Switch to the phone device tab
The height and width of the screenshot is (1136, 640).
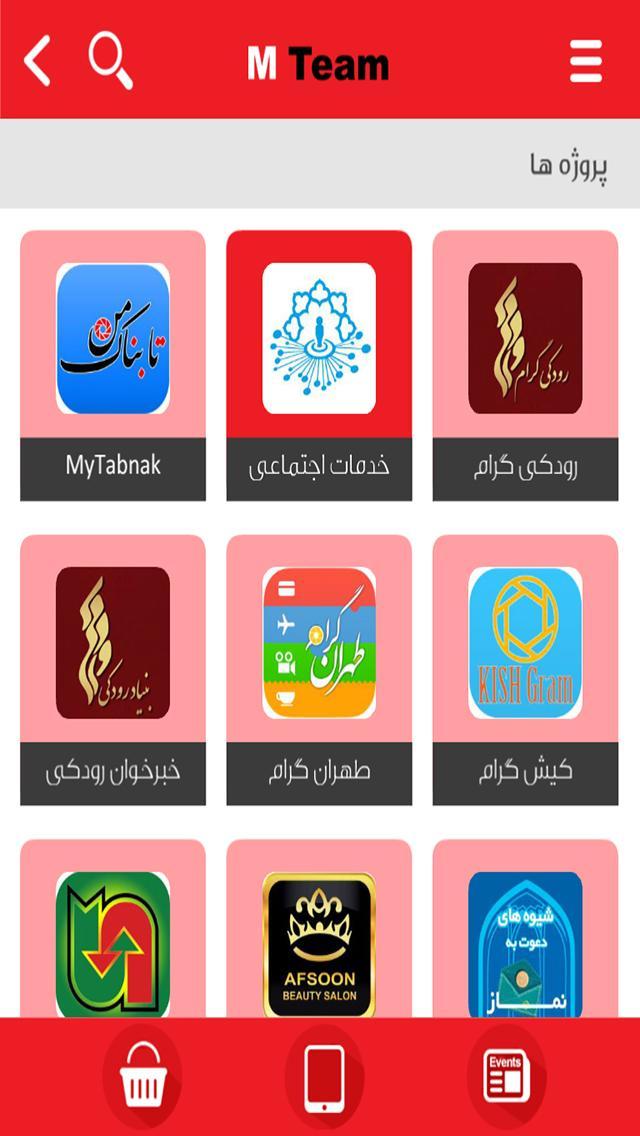[x=324, y=1078]
